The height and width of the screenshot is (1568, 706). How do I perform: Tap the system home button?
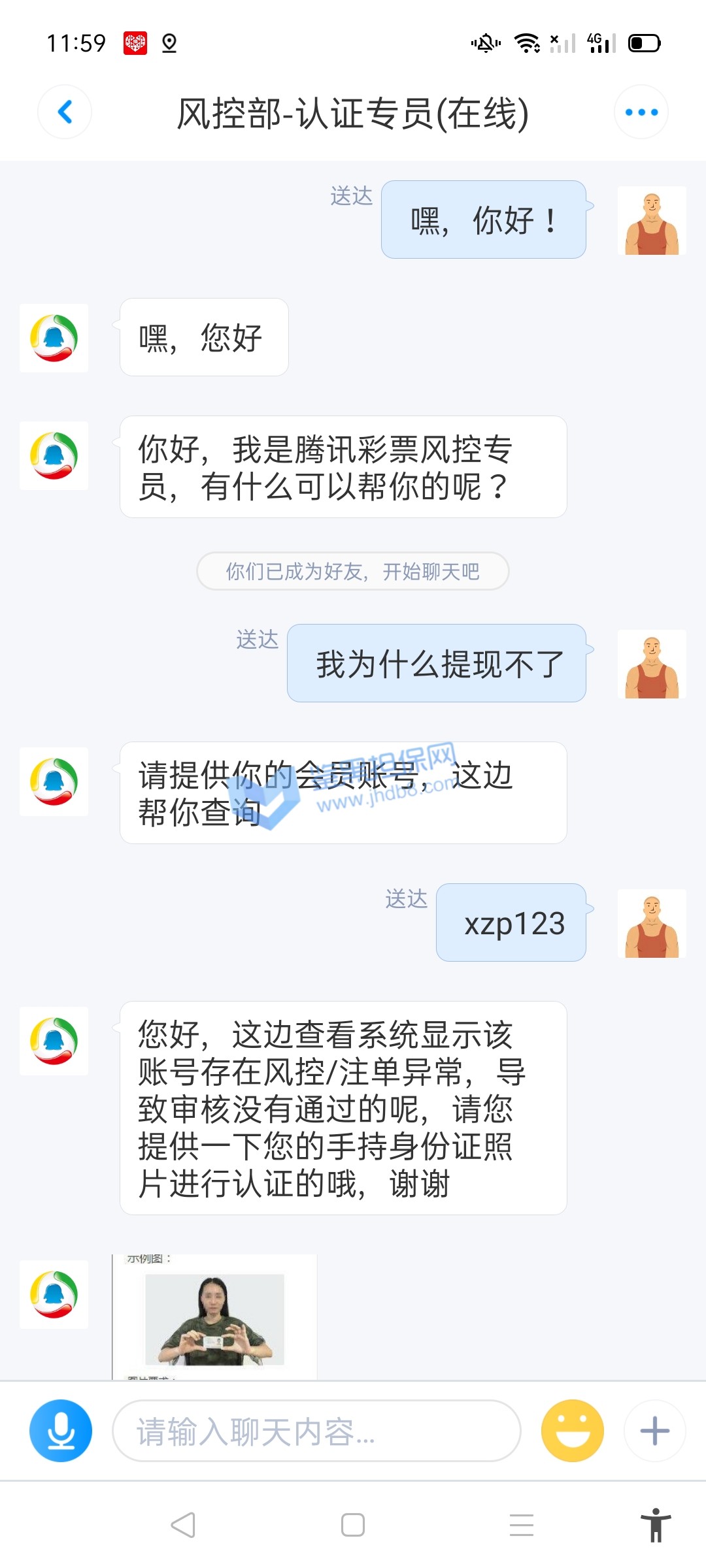click(x=353, y=1525)
